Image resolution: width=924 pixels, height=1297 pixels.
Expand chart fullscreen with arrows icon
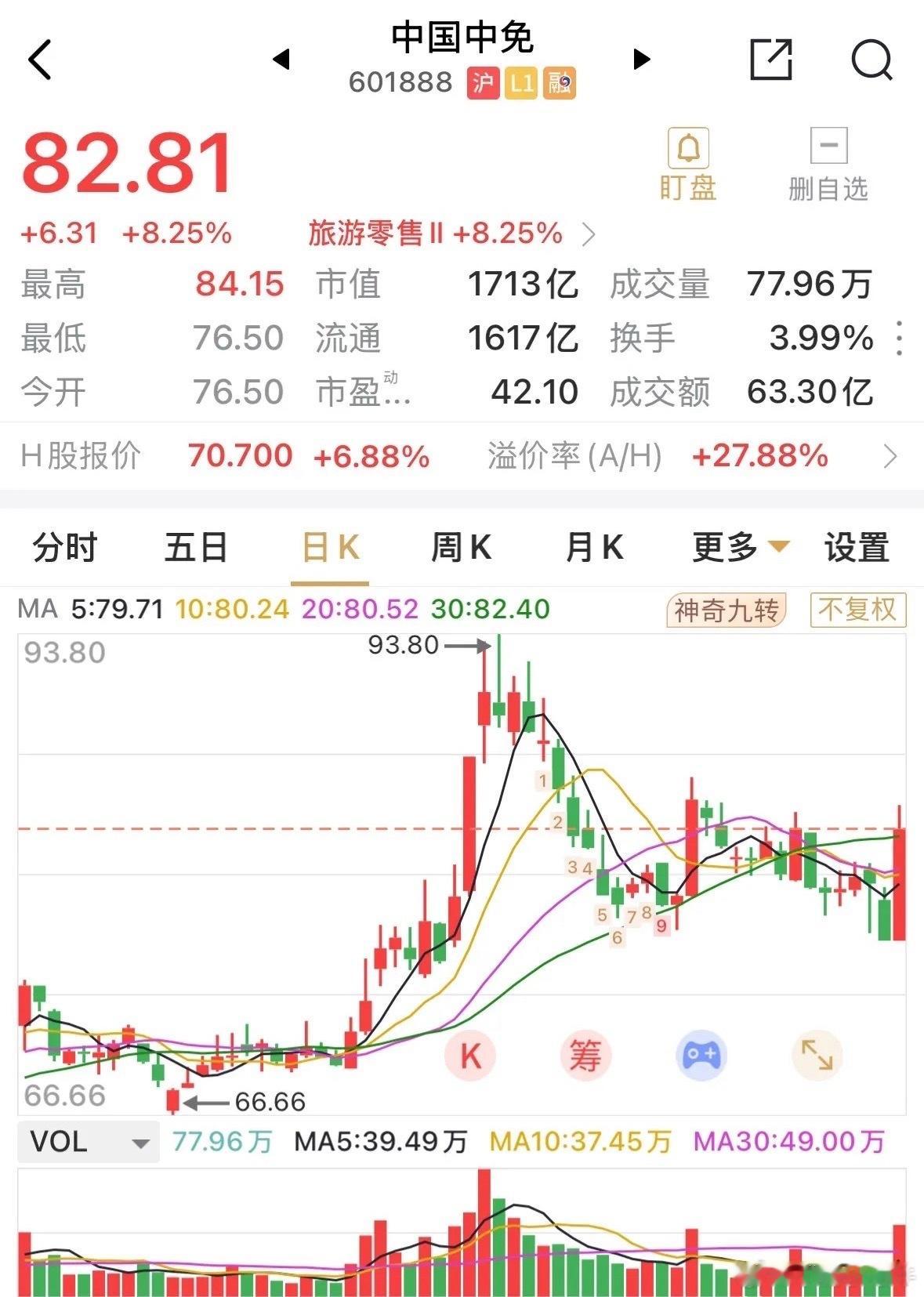tap(818, 1056)
